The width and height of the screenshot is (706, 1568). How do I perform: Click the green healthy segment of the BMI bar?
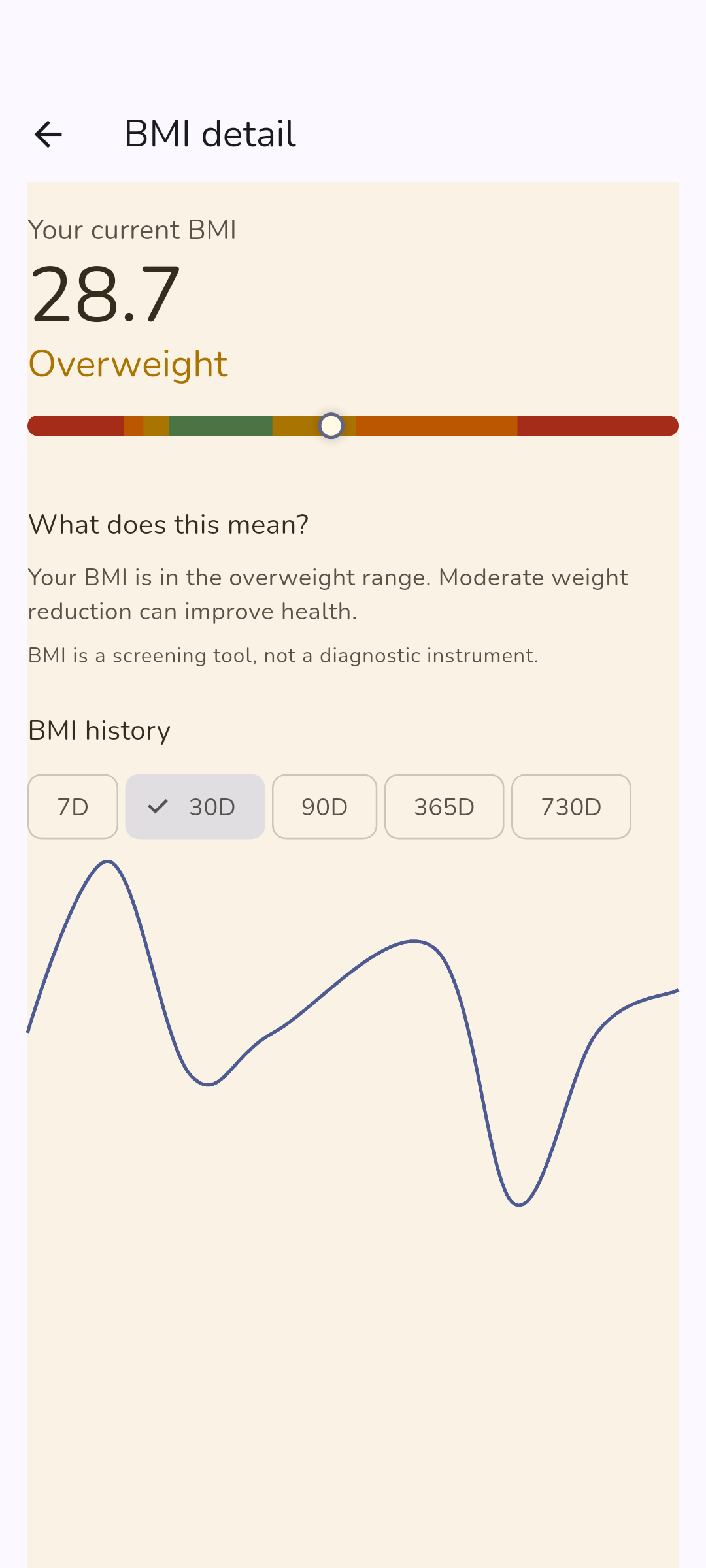tap(219, 425)
